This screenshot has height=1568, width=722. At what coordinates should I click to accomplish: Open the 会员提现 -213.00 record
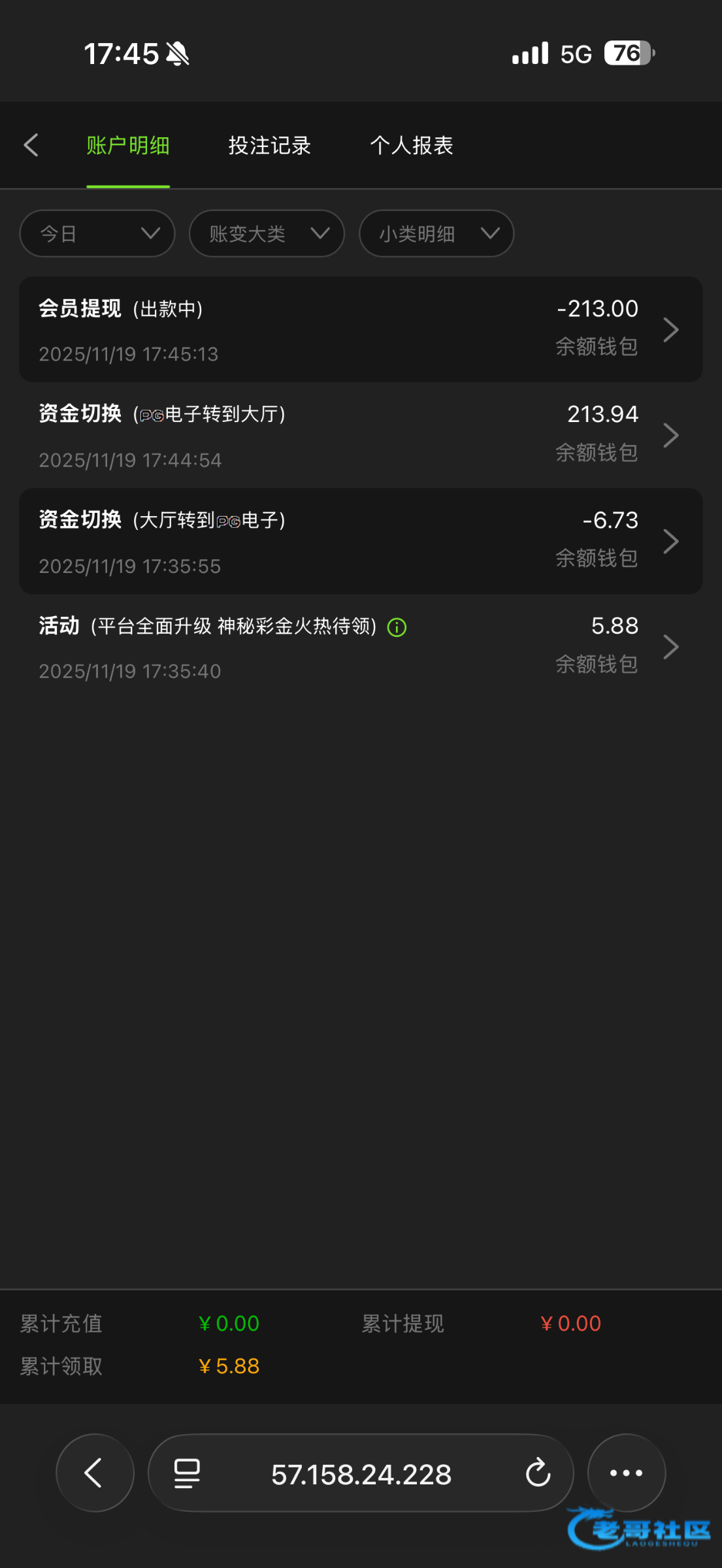click(x=361, y=329)
